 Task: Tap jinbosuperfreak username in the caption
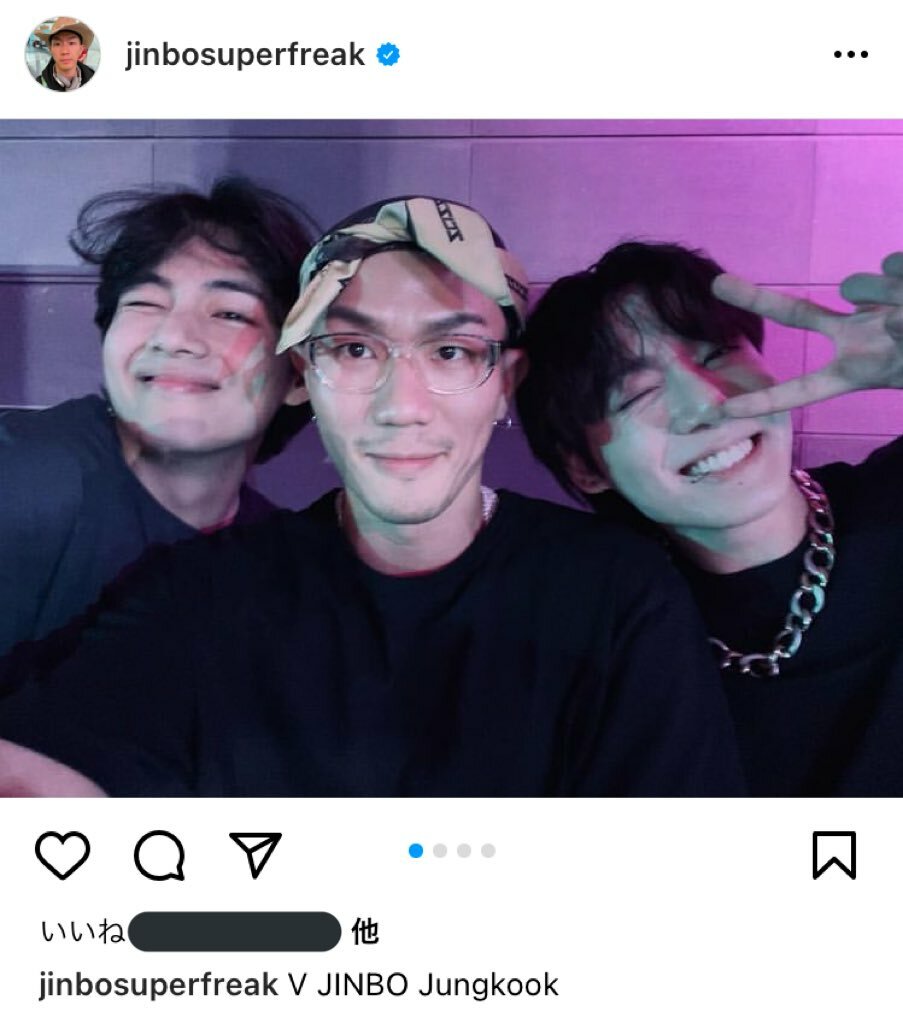coord(158,985)
